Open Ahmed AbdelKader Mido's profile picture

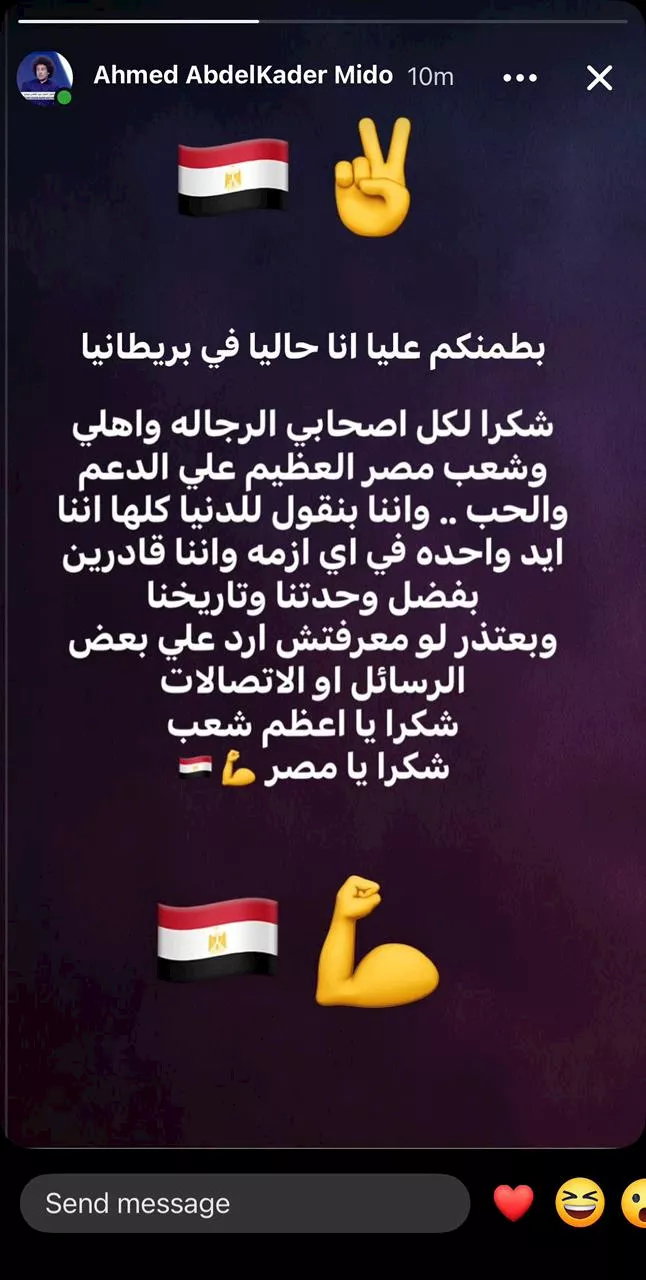point(45,78)
